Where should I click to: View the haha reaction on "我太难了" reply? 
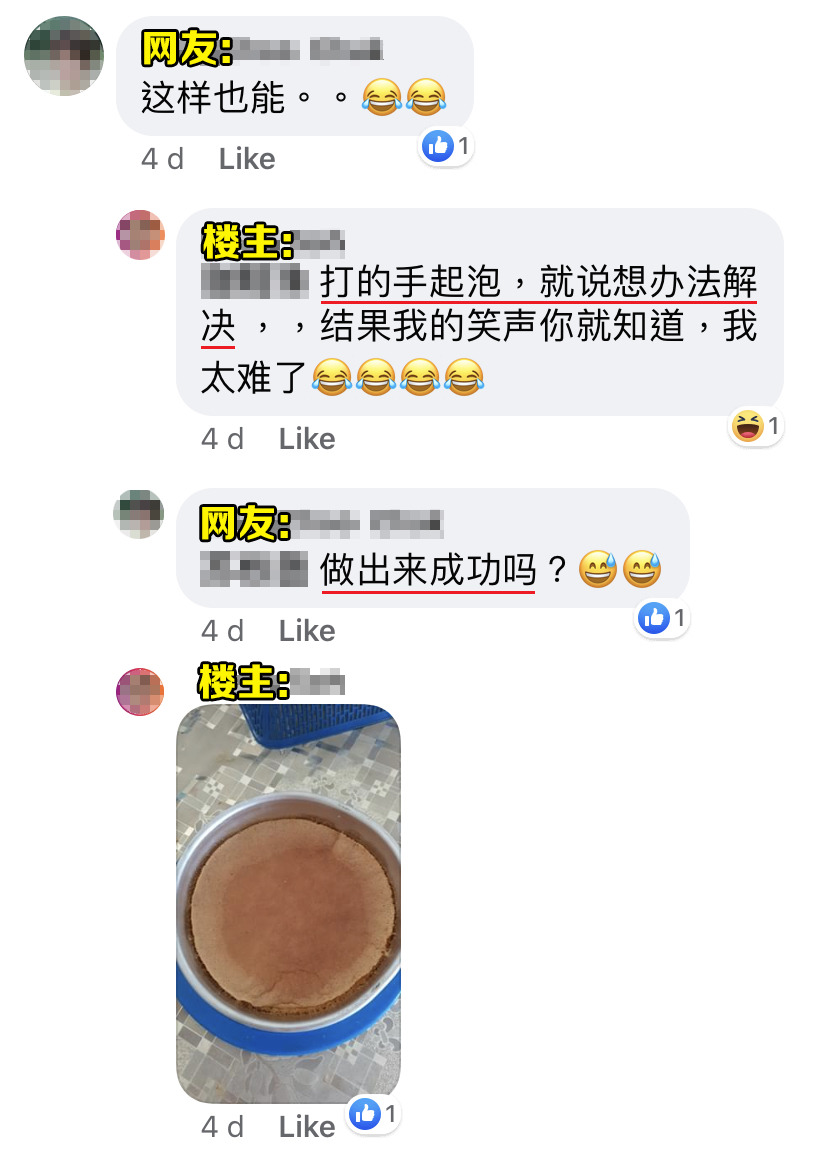click(x=756, y=428)
